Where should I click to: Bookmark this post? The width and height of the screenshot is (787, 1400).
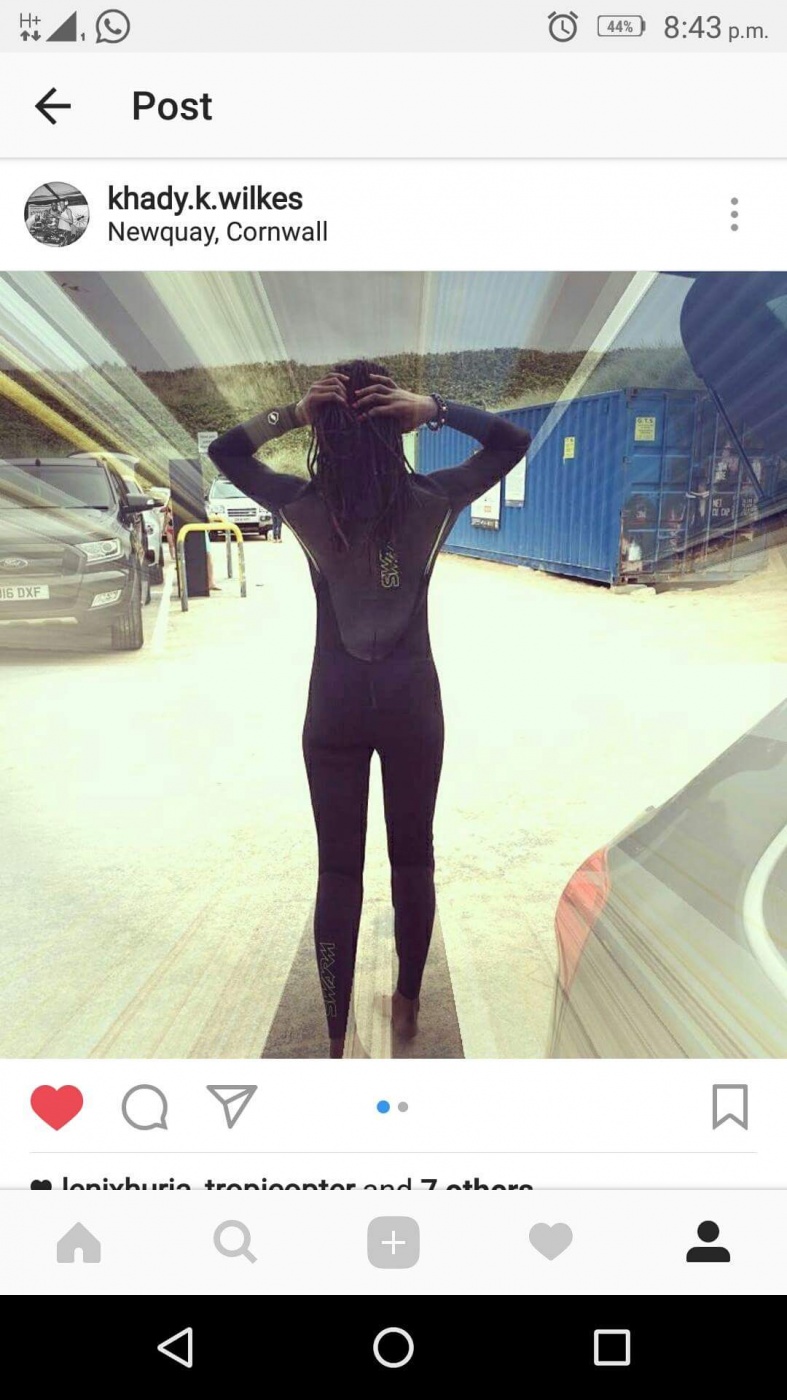(x=729, y=1107)
